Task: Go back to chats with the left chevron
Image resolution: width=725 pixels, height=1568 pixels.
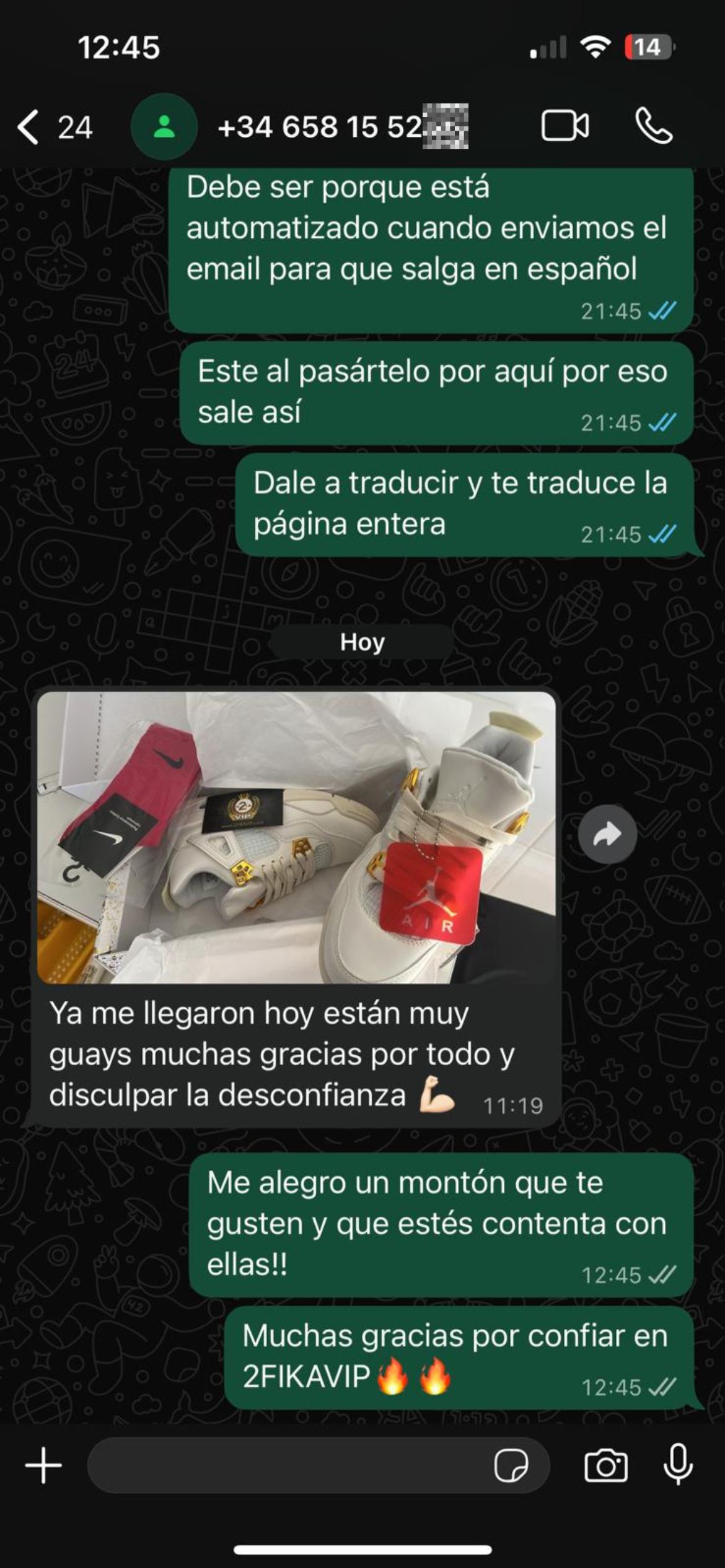Action: tap(29, 128)
